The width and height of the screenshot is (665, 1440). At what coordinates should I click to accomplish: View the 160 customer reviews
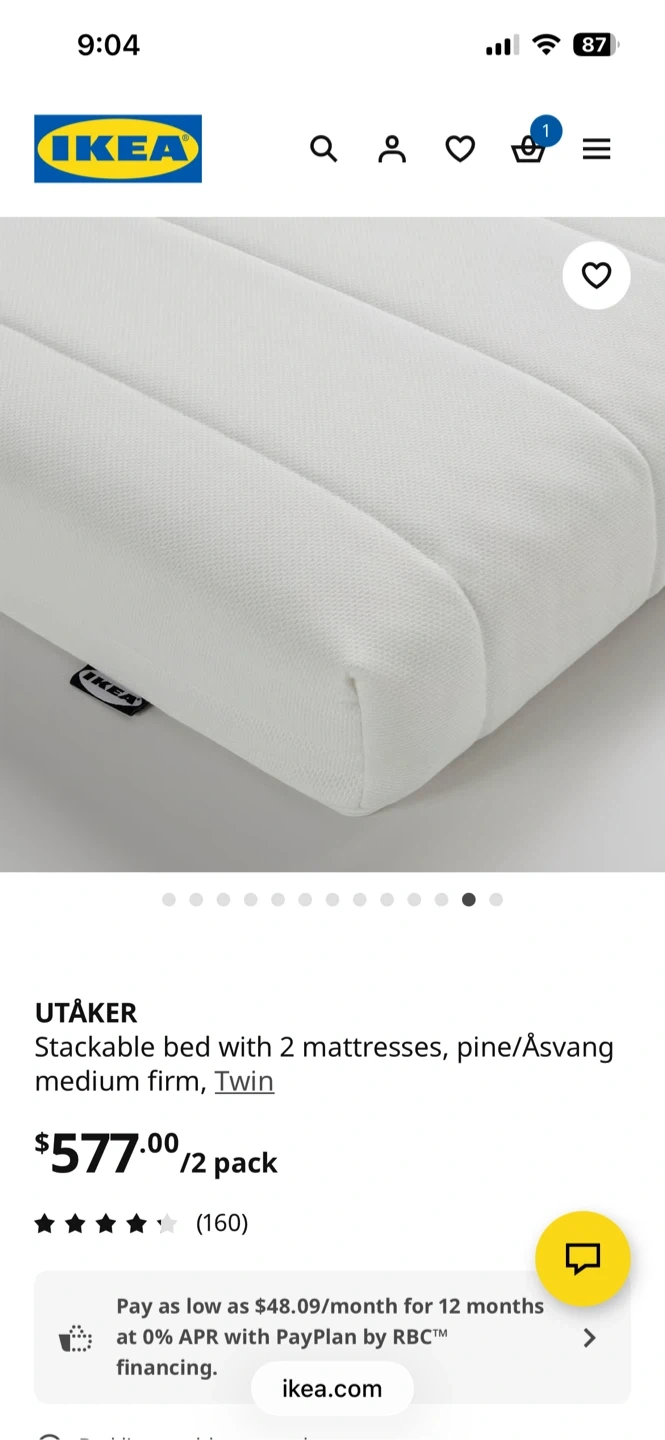[222, 1223]
